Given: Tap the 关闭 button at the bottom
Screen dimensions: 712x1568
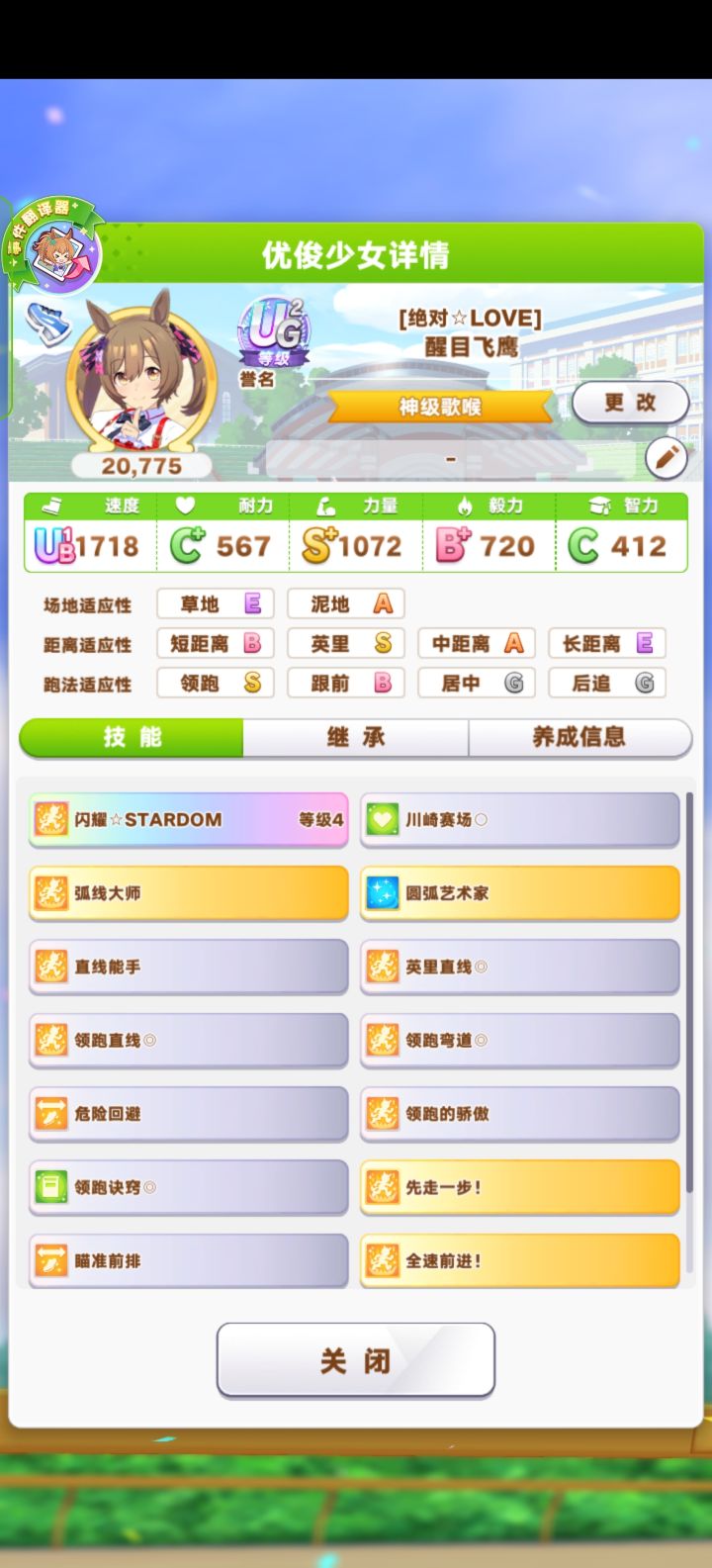Looking at the screenshot, I should coord(355,1360).
